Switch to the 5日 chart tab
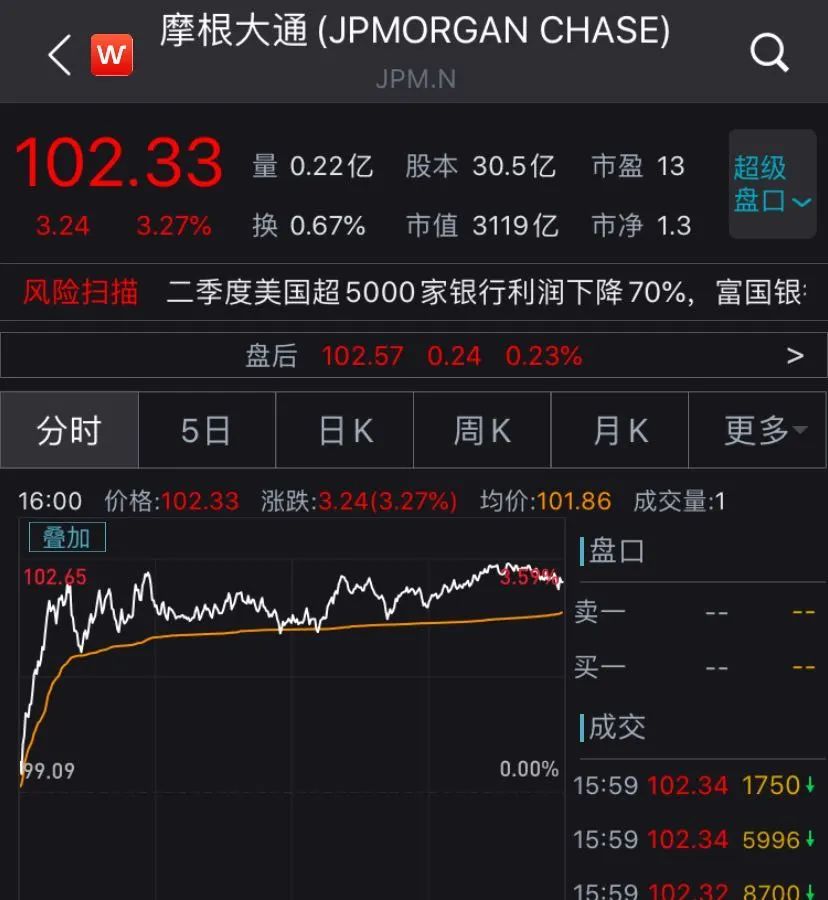The height and width of the screenshot is (900, 828). click(x=206, y=431)
